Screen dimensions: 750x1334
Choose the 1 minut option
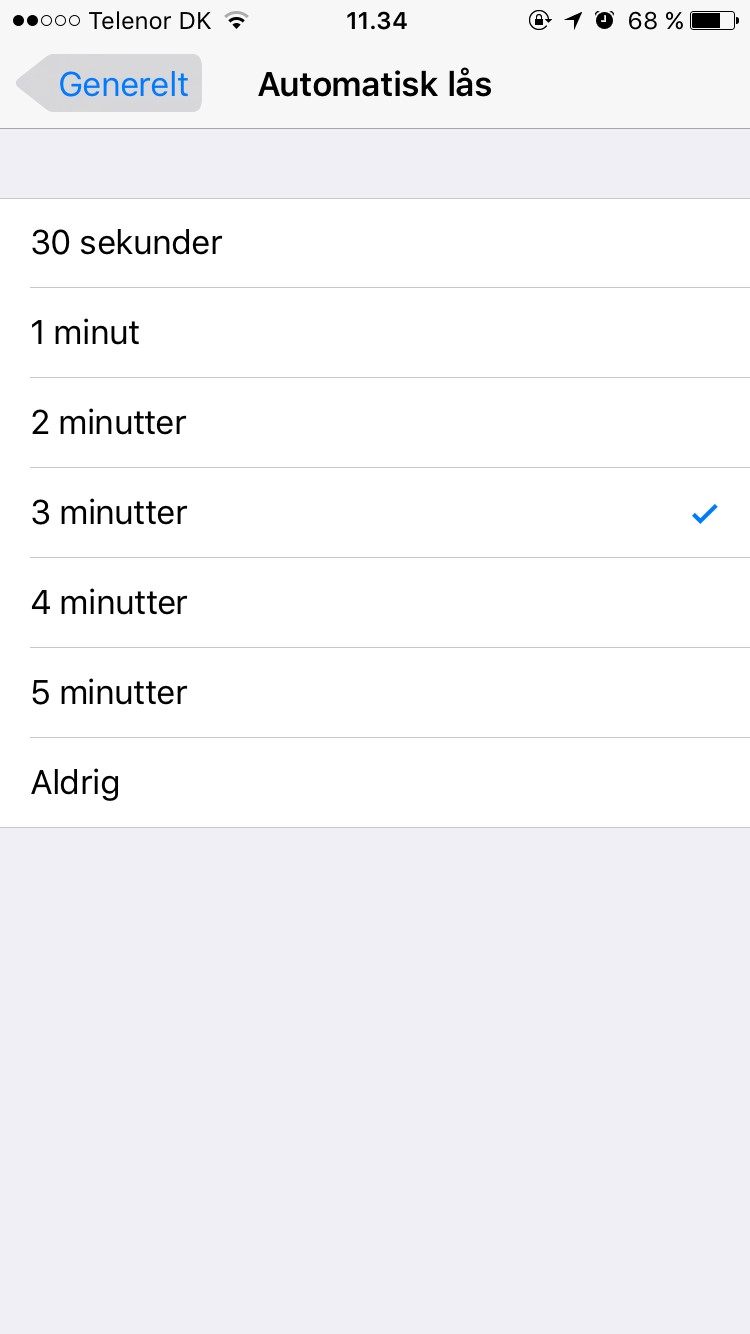click(375, 333)
